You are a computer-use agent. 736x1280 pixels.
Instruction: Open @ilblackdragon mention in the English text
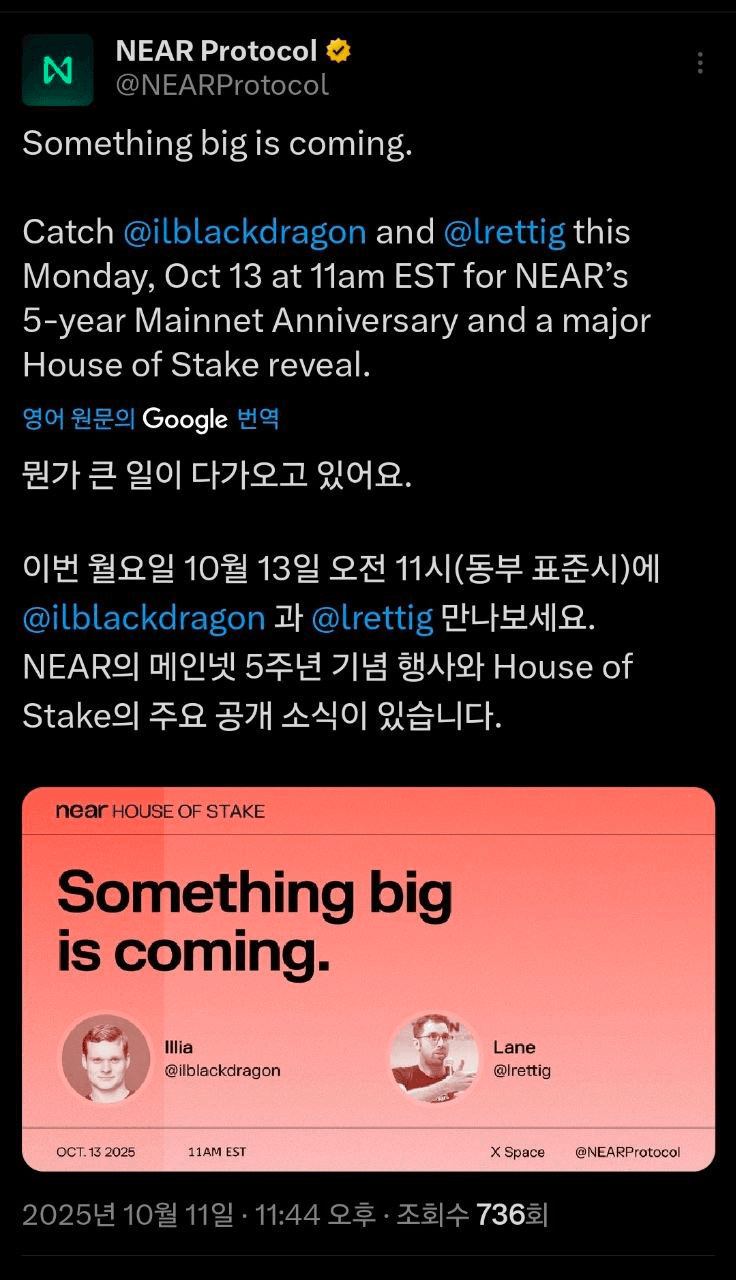[x=244, y=232]
